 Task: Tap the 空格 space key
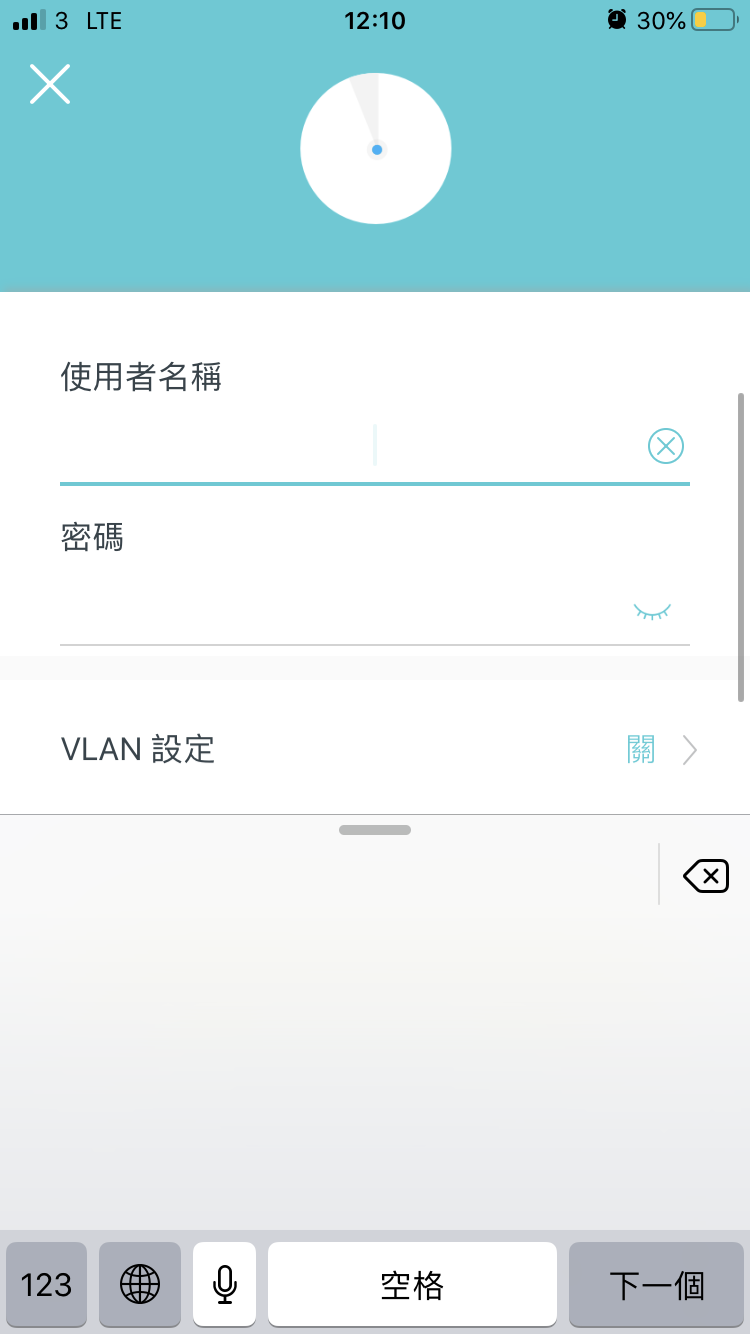412,1284
